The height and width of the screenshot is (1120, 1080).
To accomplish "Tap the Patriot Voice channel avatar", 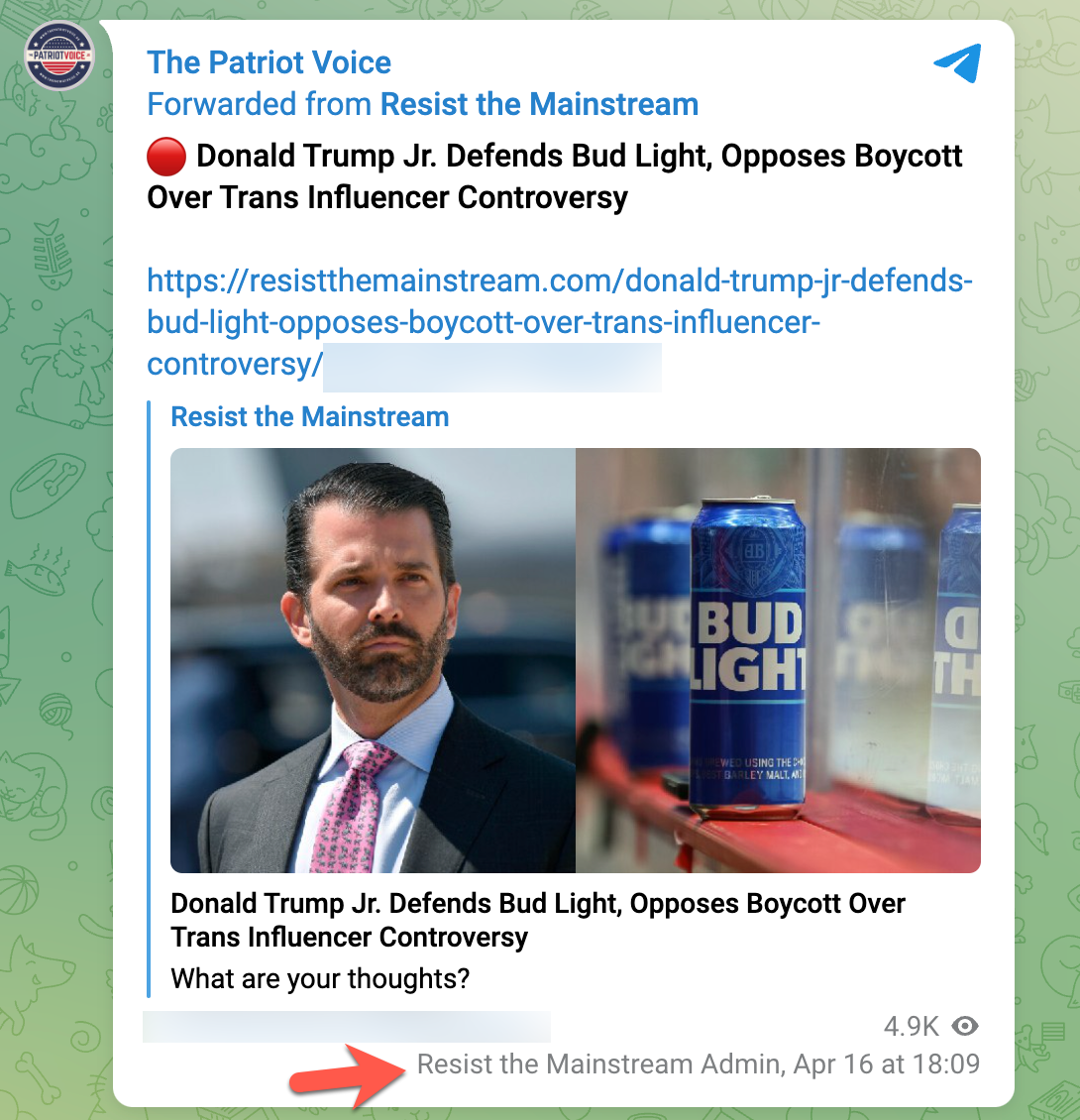I will tap(58, 56).
